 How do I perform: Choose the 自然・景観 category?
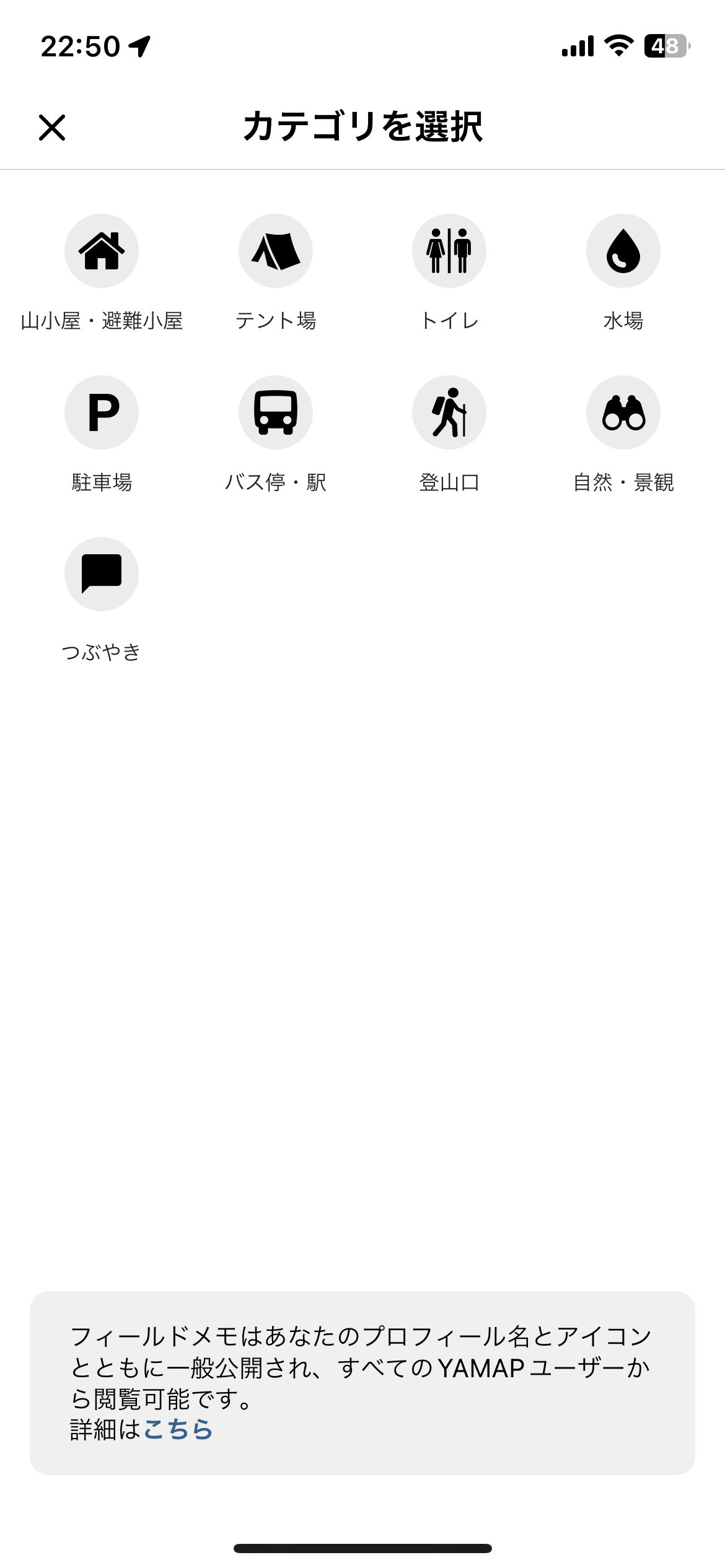(x=623, y=413)
